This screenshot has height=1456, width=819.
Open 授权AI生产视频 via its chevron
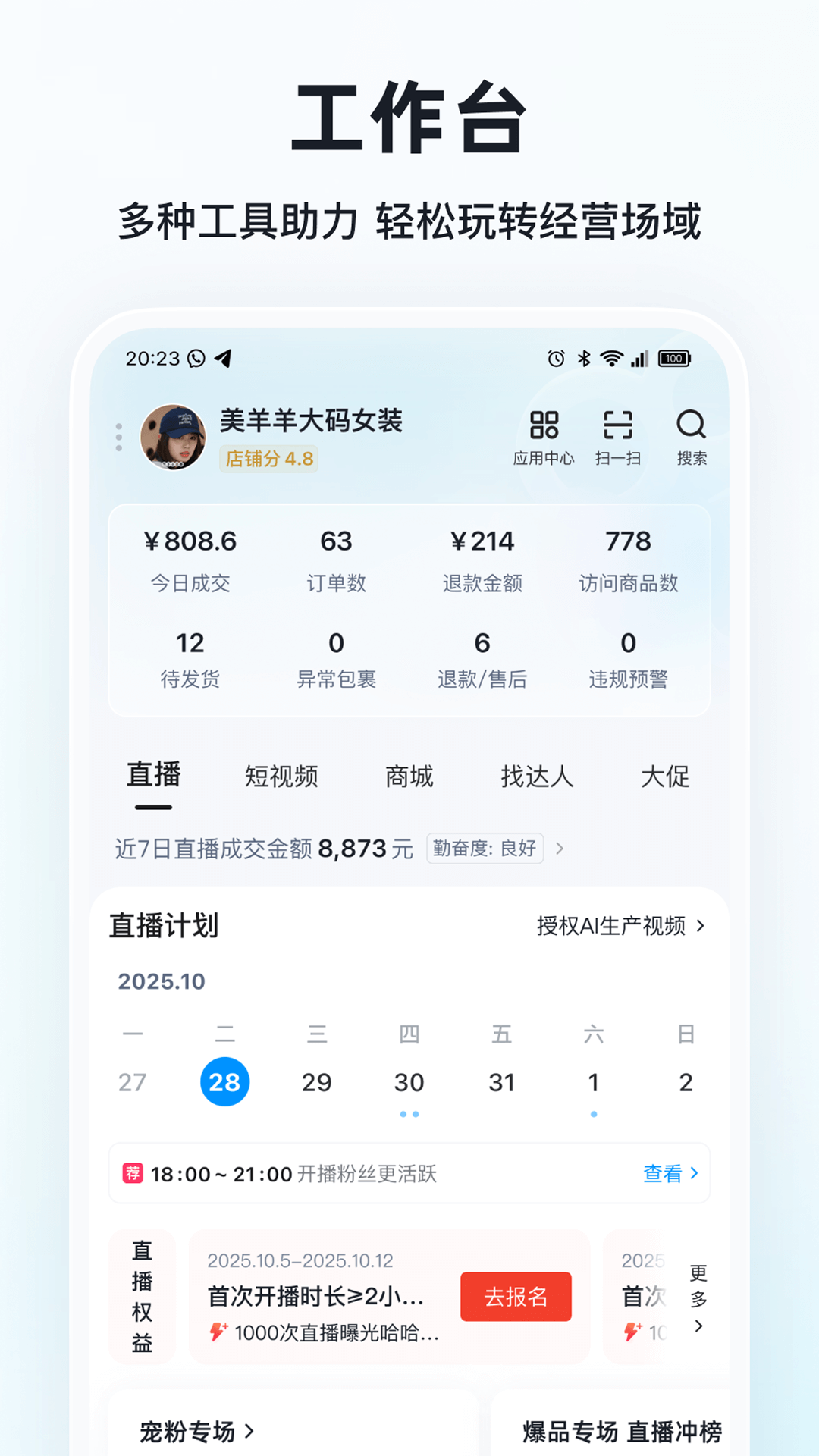pos(621,925)
